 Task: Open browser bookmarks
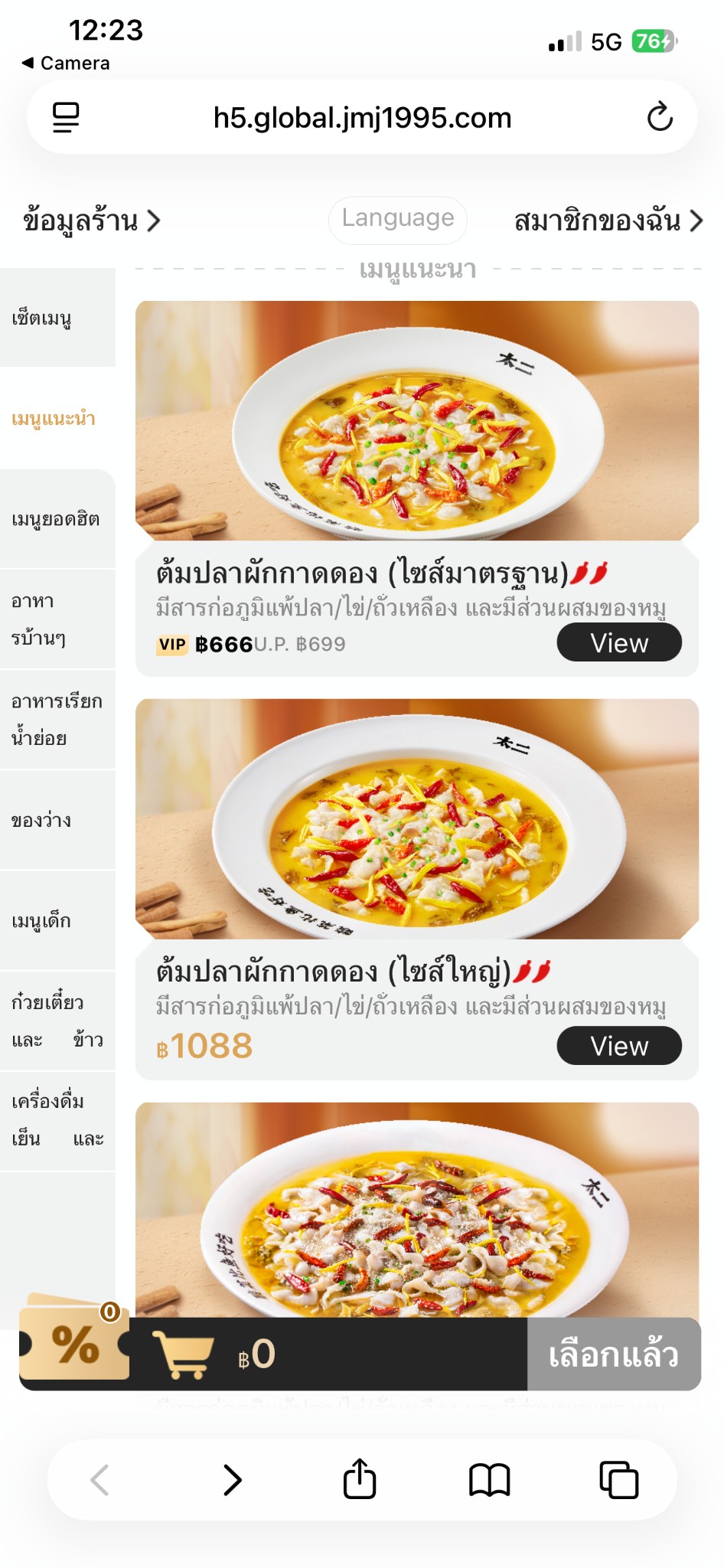(x=489, y=1479)
